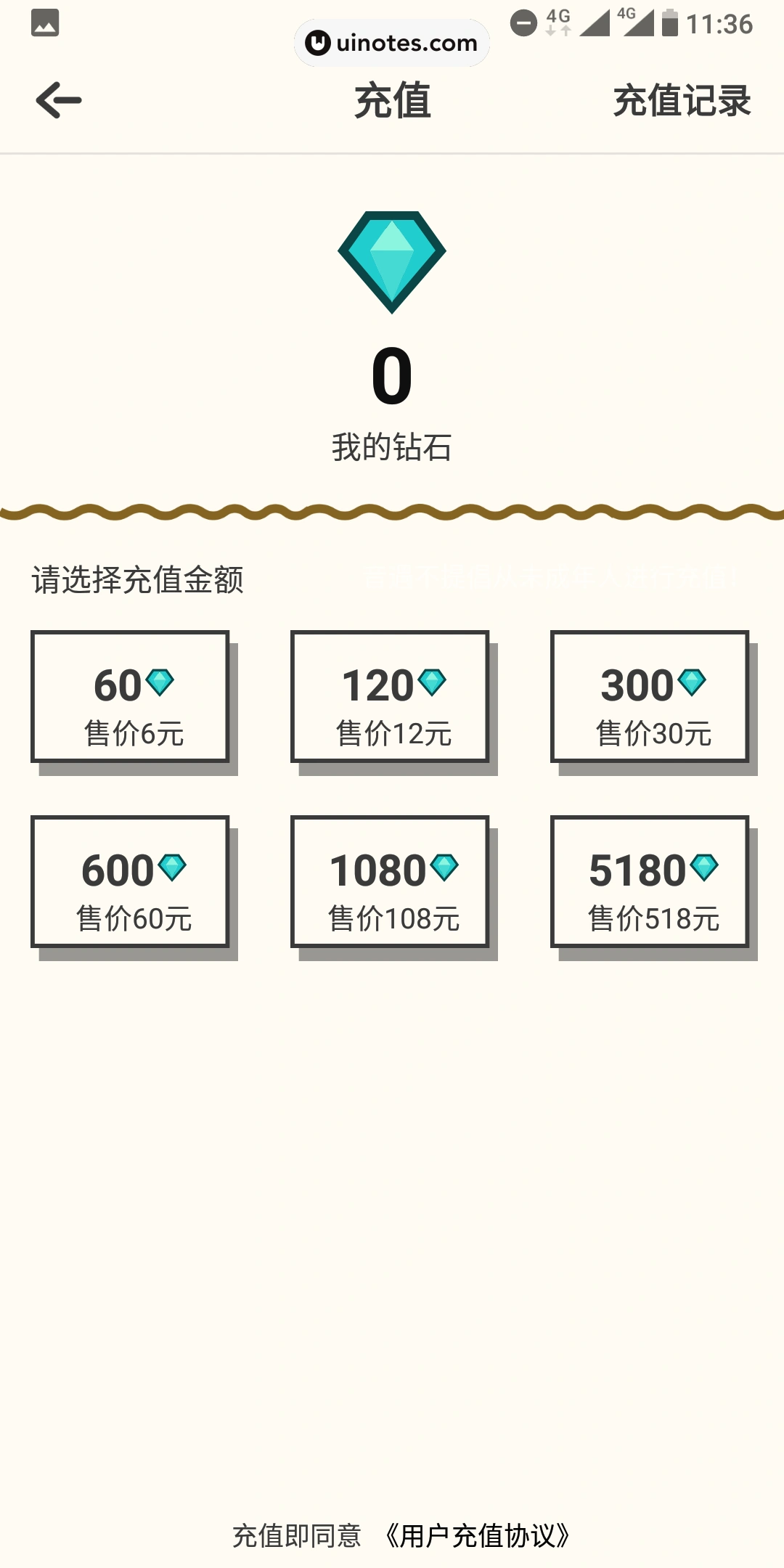Open the 《用户充值协议》 agreement link
The image size is (784, 1568).
click(476, 1535)
